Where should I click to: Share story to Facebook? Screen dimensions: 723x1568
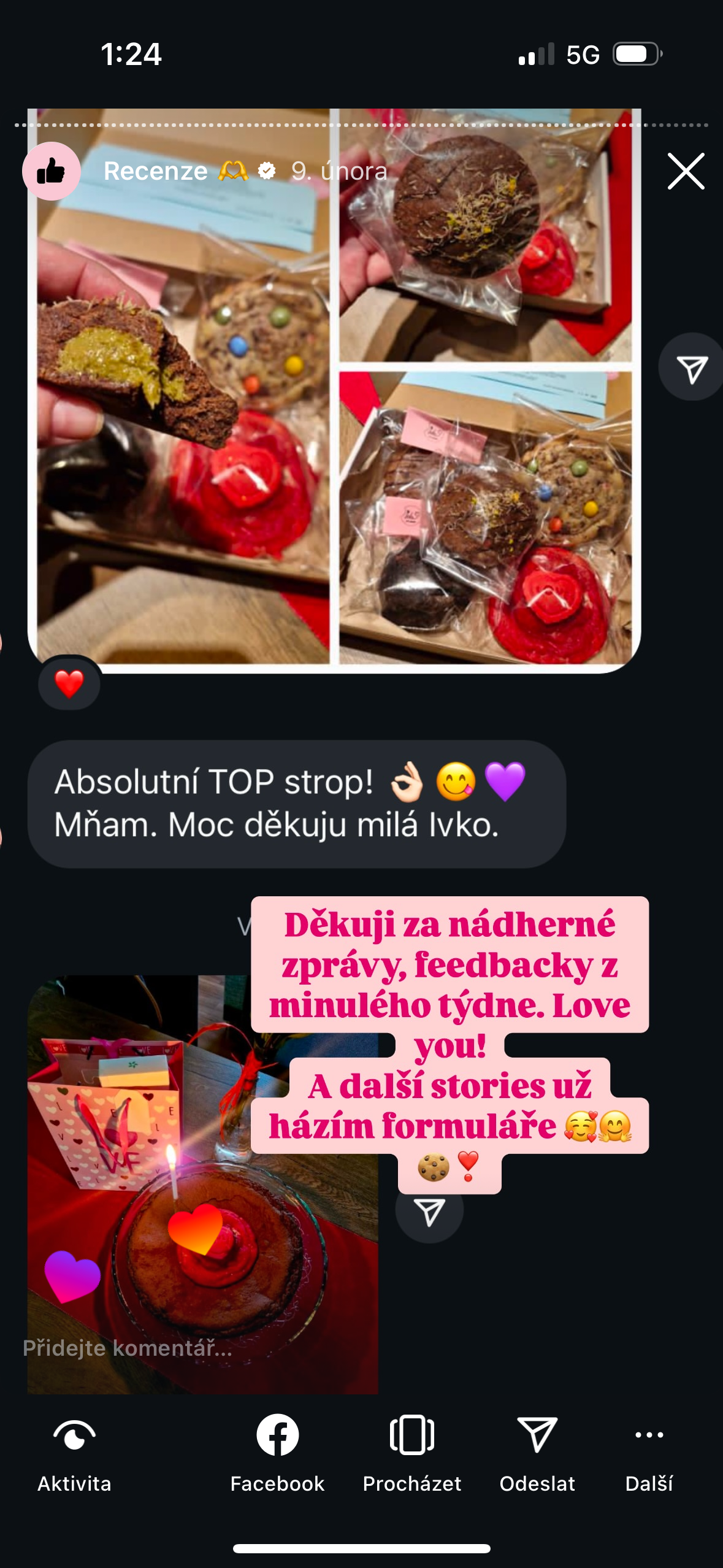coord(277,1453)
